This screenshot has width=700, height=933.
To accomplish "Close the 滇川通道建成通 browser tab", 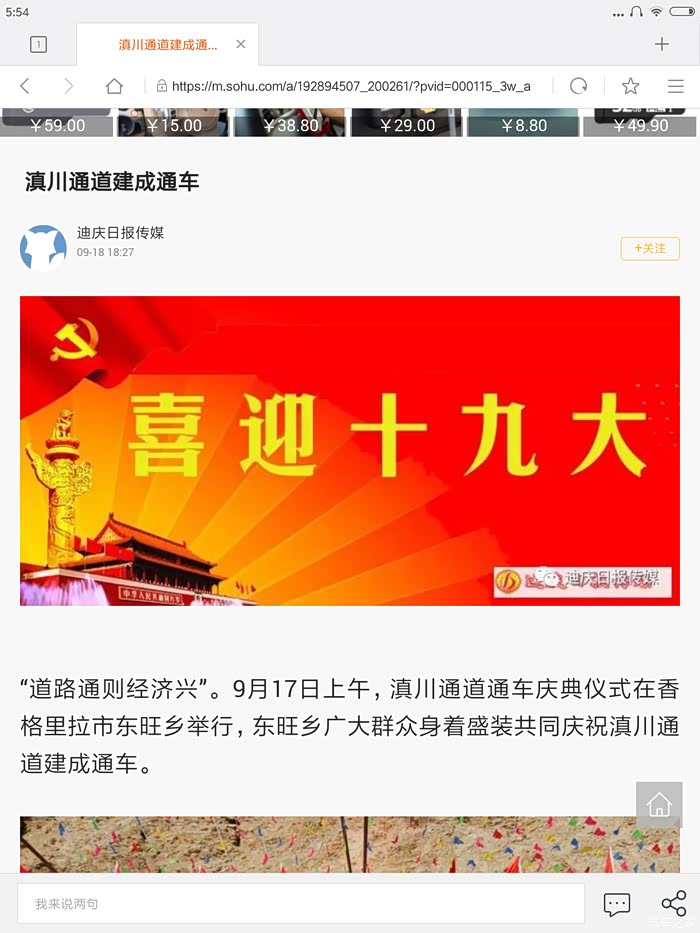I will point(241,44).
